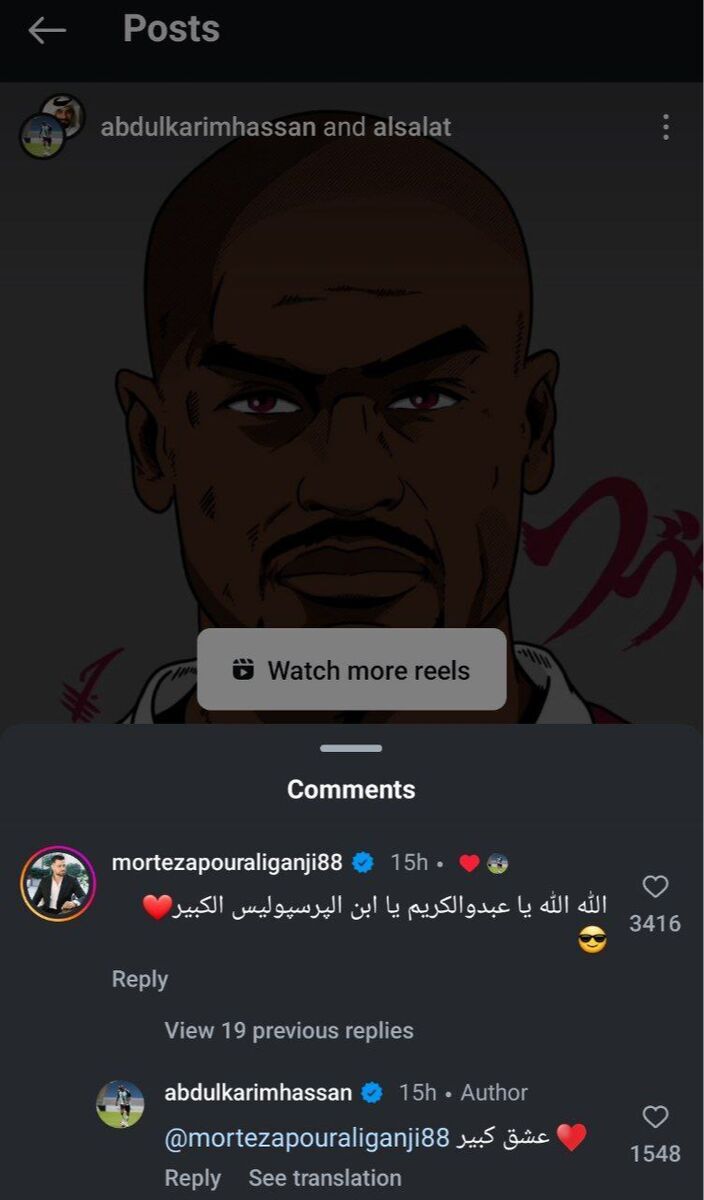This screenshot has height=1200, width=704.
Task: View 19 previous replies
Action: tap(288, 1030)
